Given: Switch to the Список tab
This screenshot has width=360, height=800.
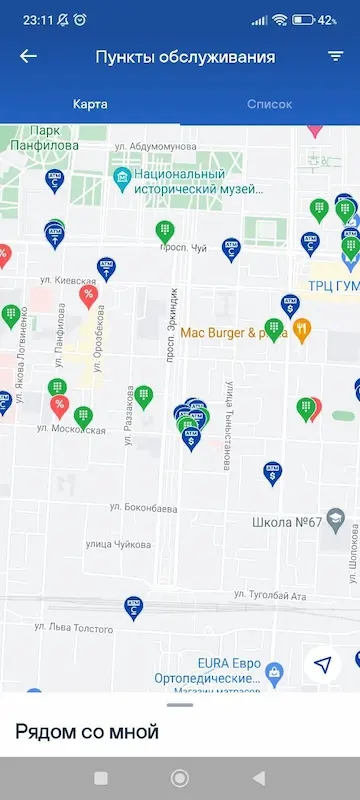Looking at the screenshot, I should [270, 104].
